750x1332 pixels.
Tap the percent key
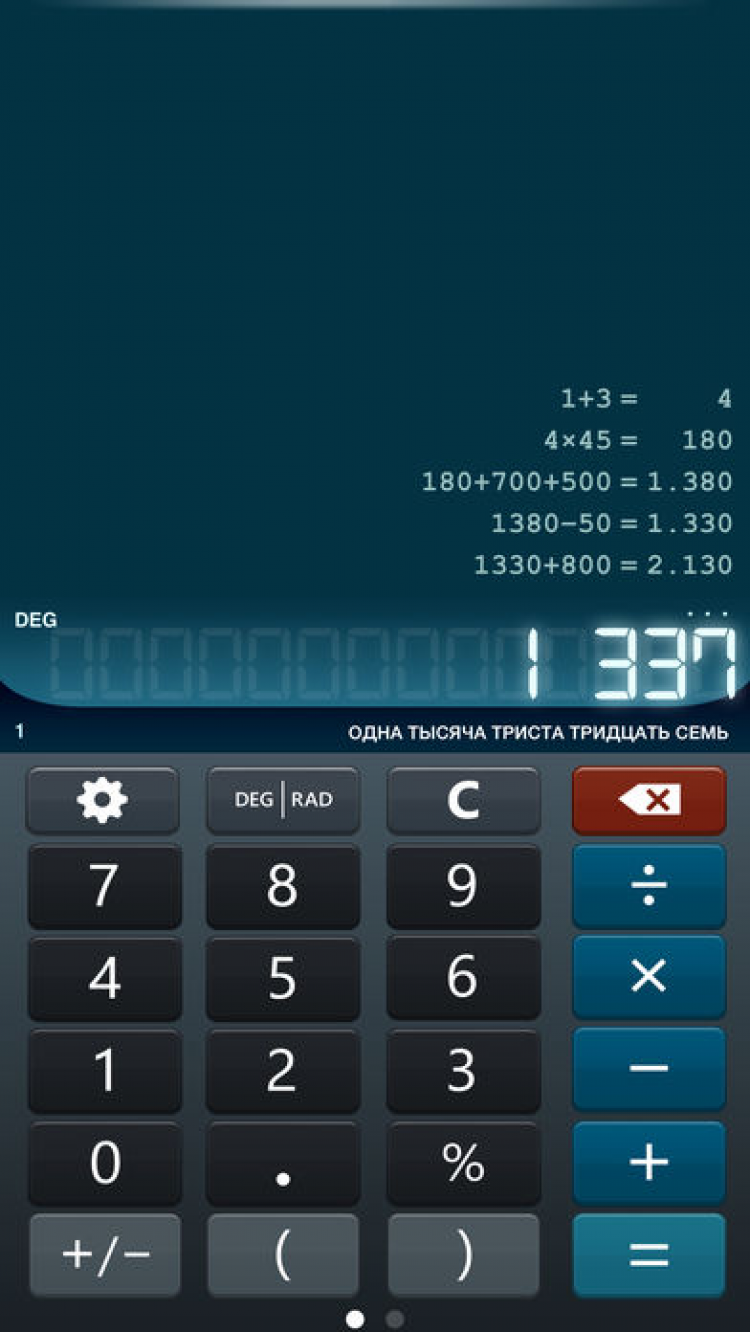click(463, 1163)
